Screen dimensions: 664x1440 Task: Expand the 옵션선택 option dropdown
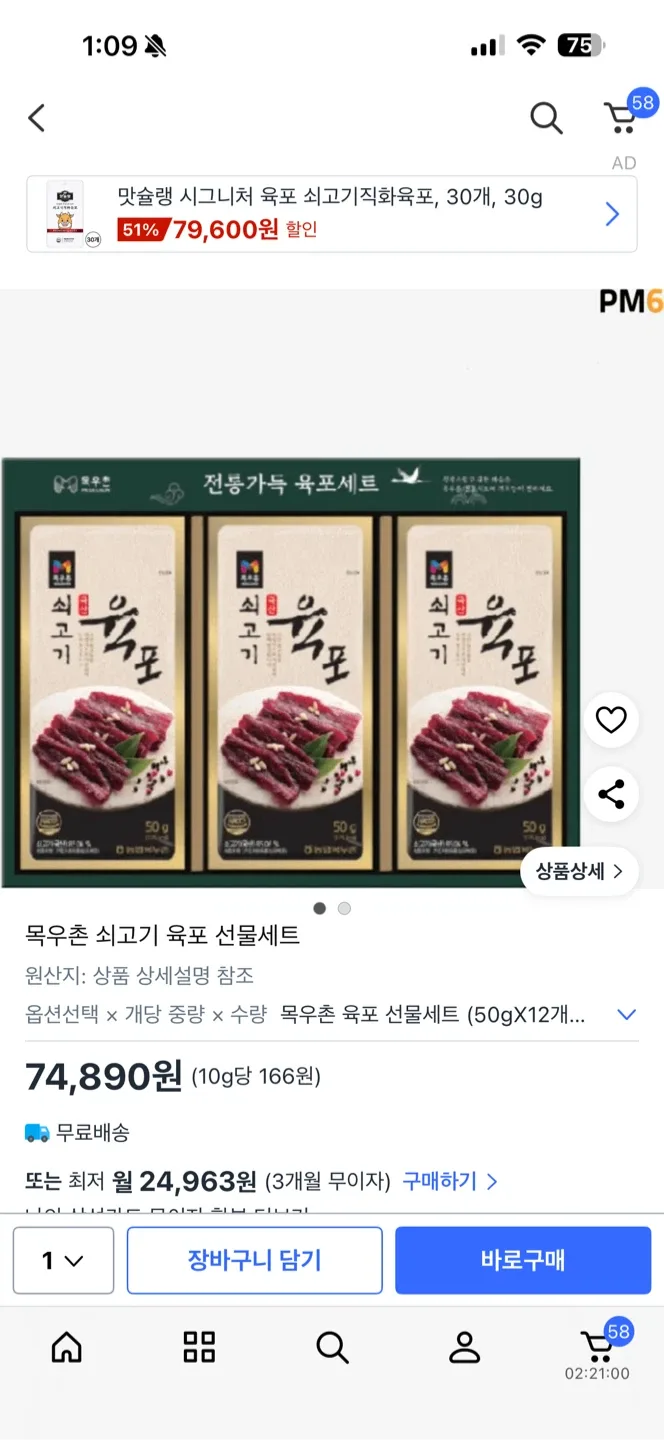[x=627, y=1015]
